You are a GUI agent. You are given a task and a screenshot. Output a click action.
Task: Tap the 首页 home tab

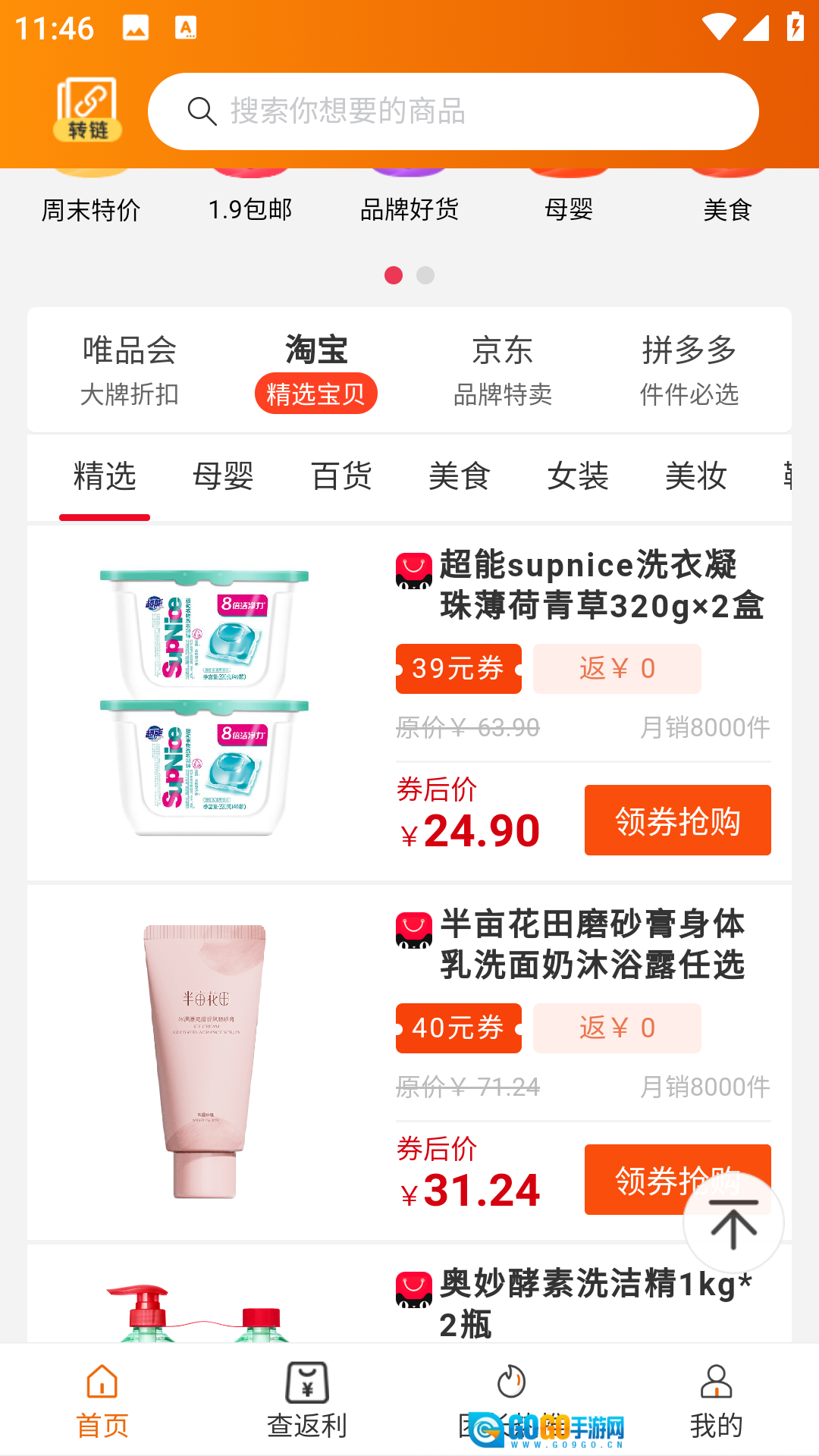click(x=102, y=1401)
